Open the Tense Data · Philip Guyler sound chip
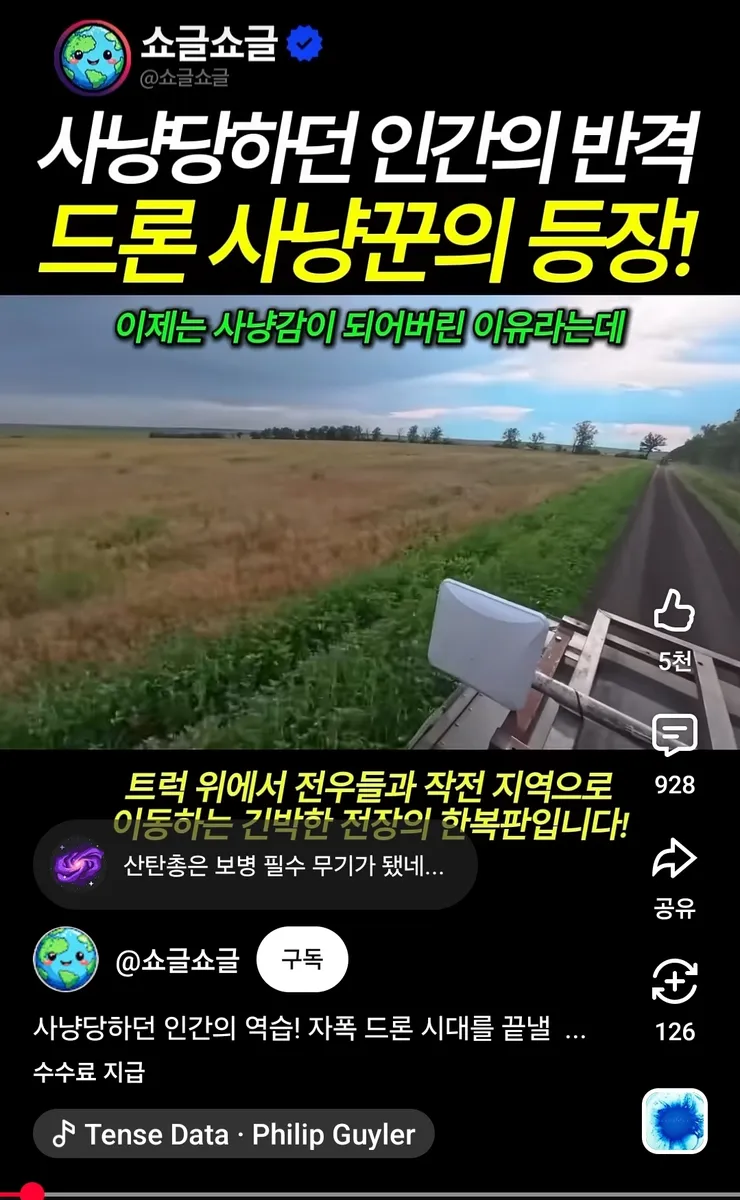 pyautogui.click(x=234, y=1135)
